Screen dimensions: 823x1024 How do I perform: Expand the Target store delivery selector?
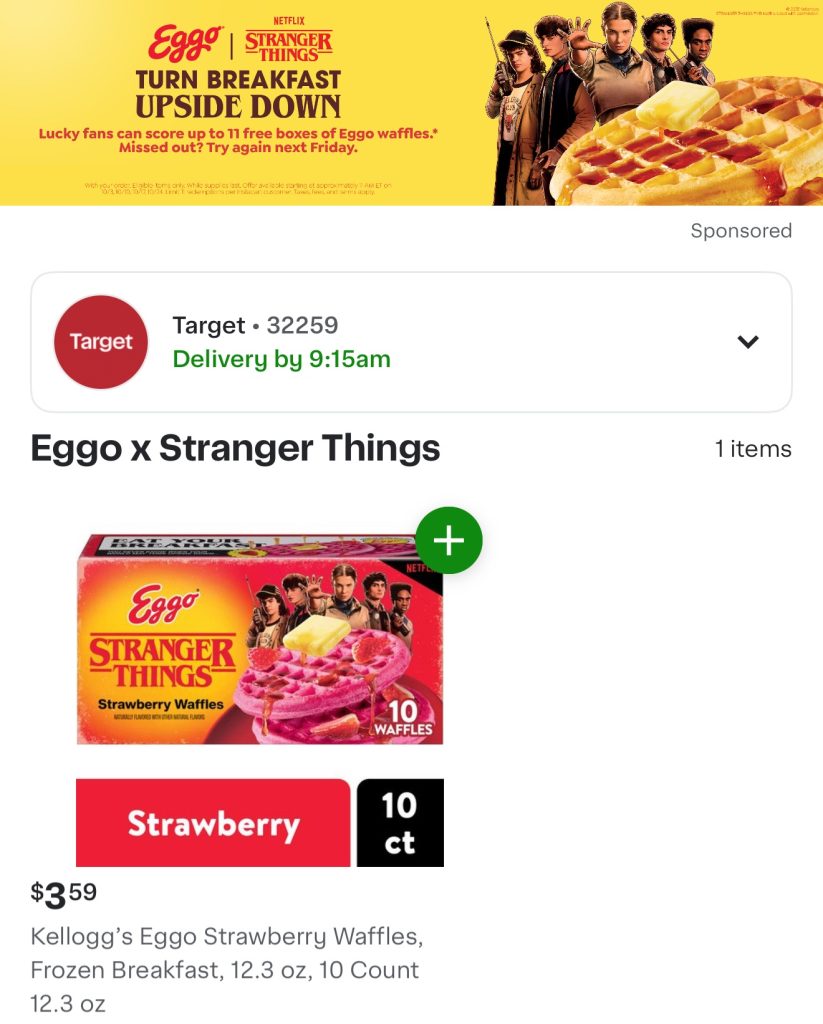pyautogui.click(x=747, y=342)
